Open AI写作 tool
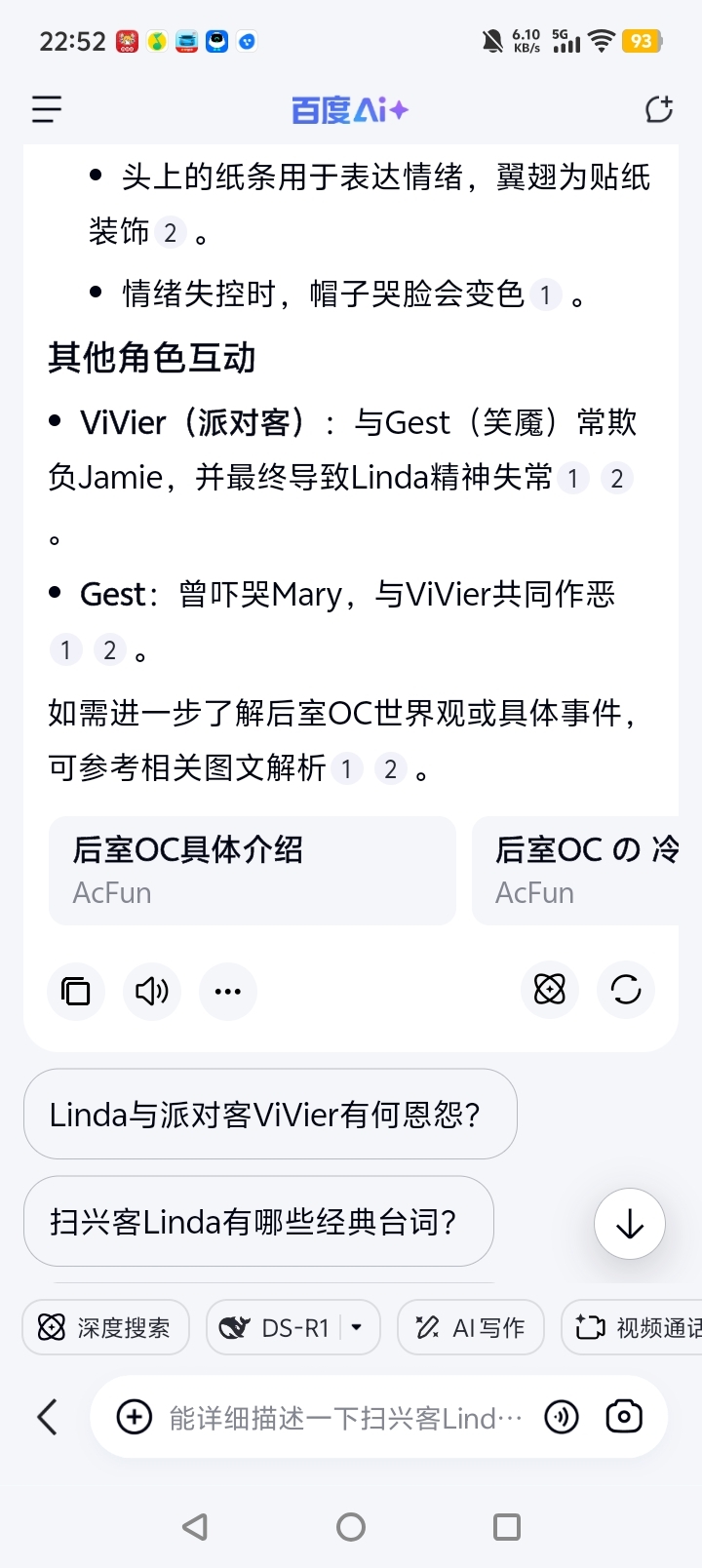The height and width of the screenshot is (1568, 702). click(x=471, y=1327)
